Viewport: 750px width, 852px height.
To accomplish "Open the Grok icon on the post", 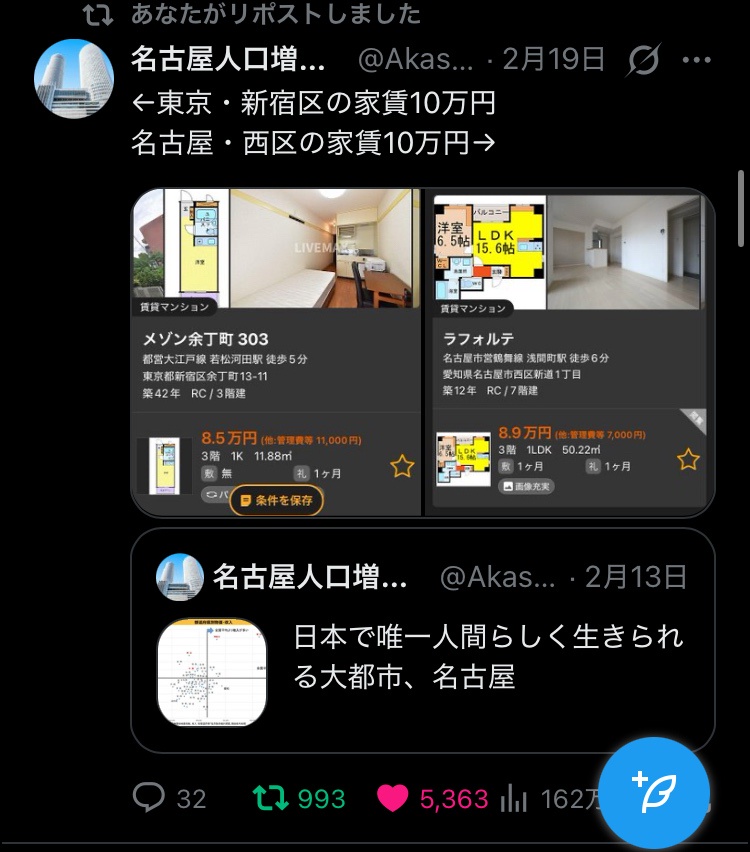I will point(643,61).
